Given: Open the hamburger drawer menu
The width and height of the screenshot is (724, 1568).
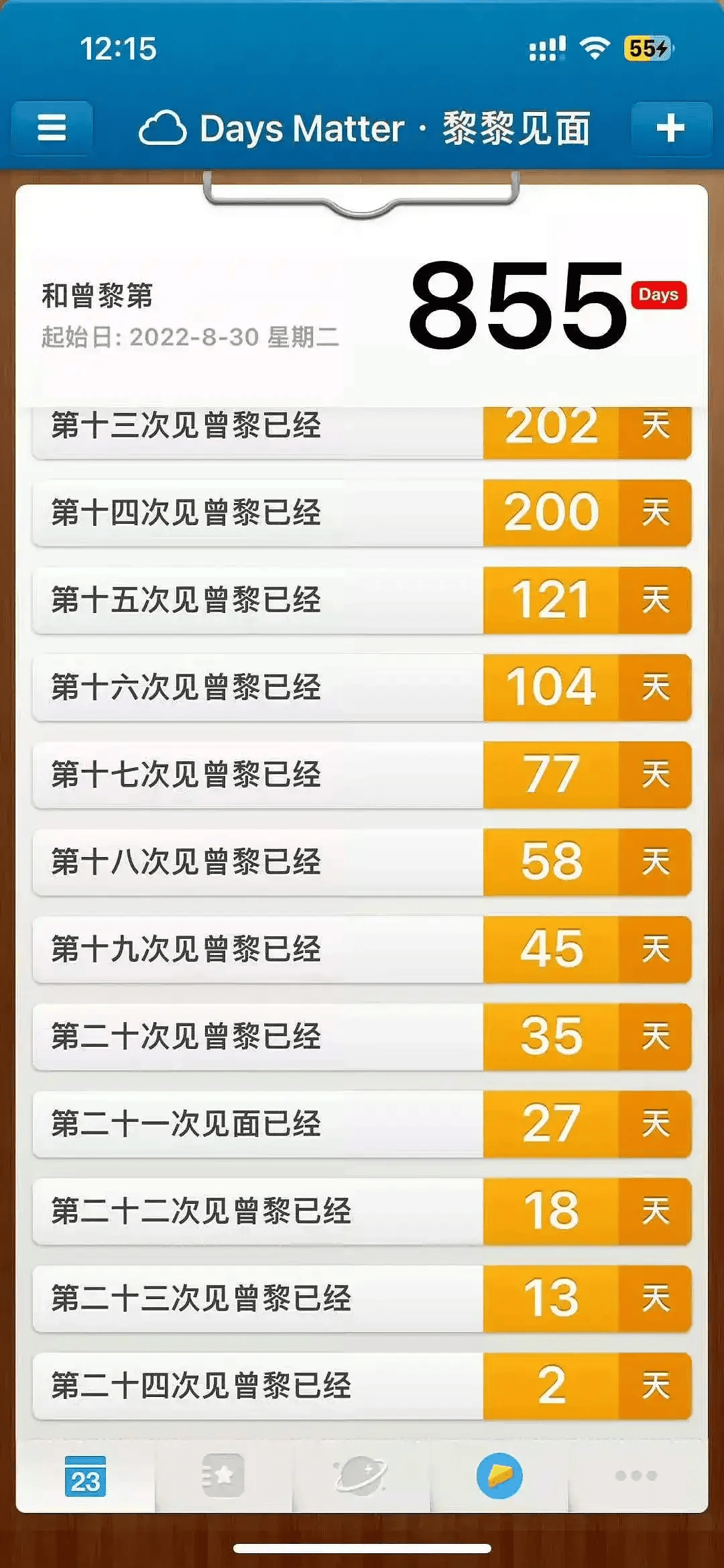Looking at the screenshot, I should tap(52, 128).
